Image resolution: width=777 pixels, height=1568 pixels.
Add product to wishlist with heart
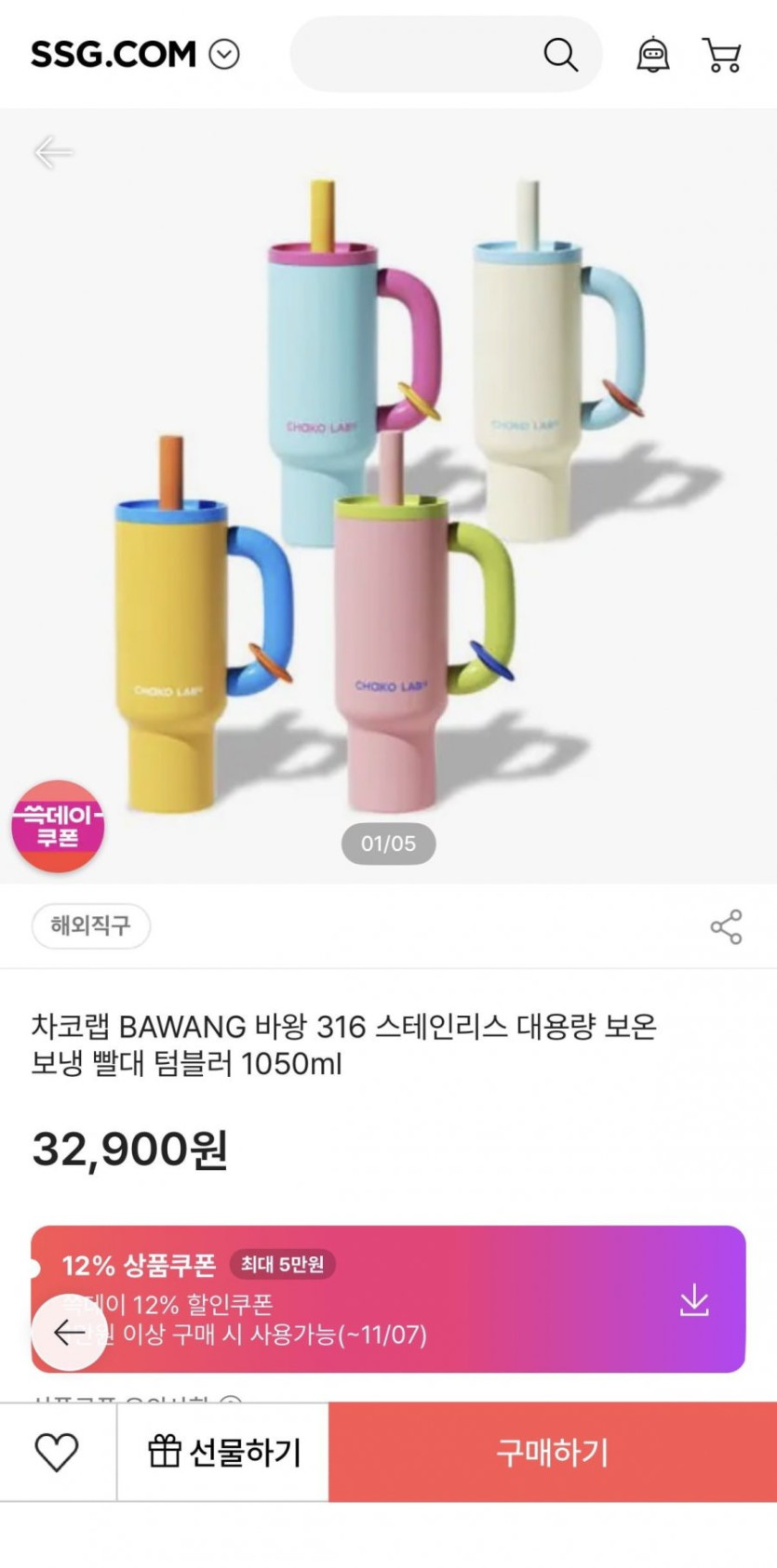click(57, 1452)
